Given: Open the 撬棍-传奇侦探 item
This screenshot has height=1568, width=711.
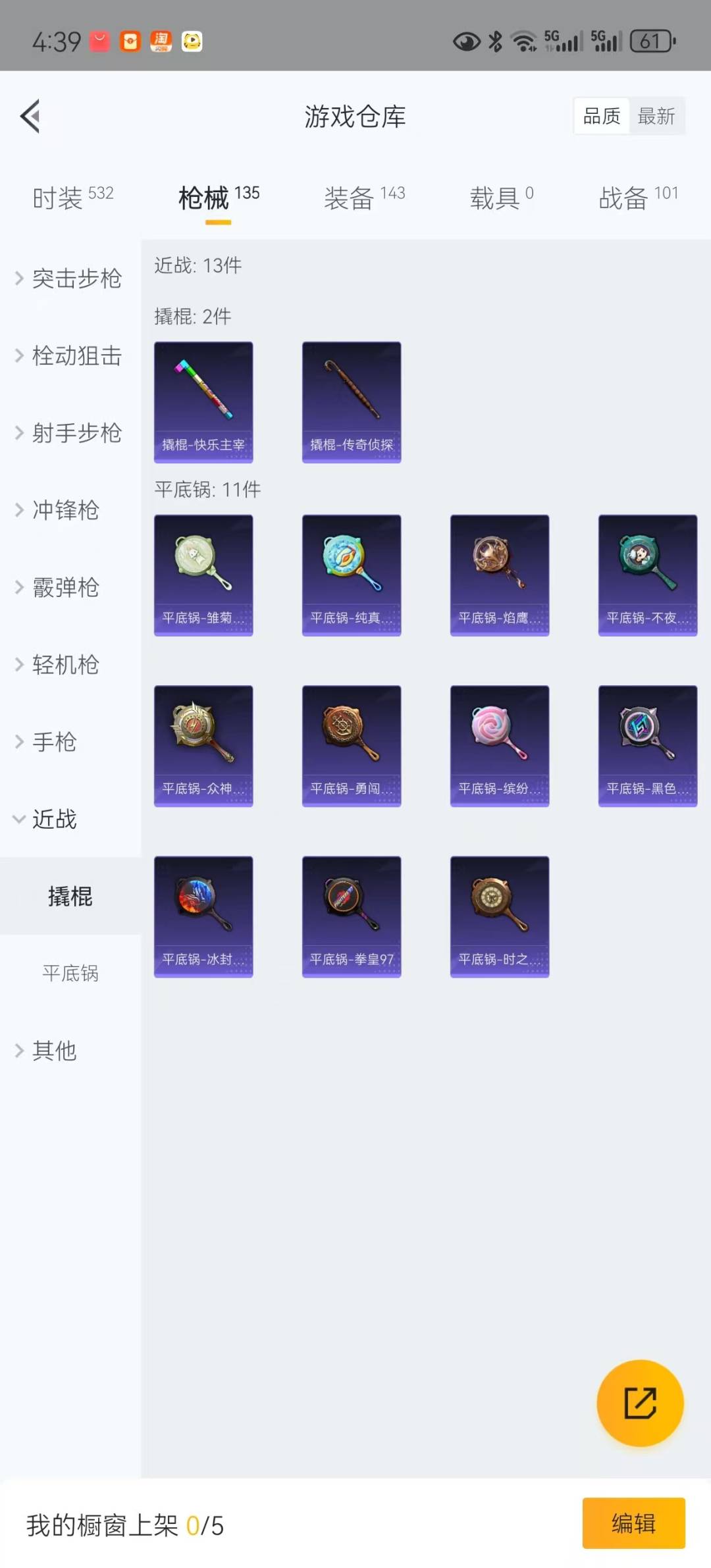Looking at the screenshot, I should pyautogui.click(x=352, y=402).
